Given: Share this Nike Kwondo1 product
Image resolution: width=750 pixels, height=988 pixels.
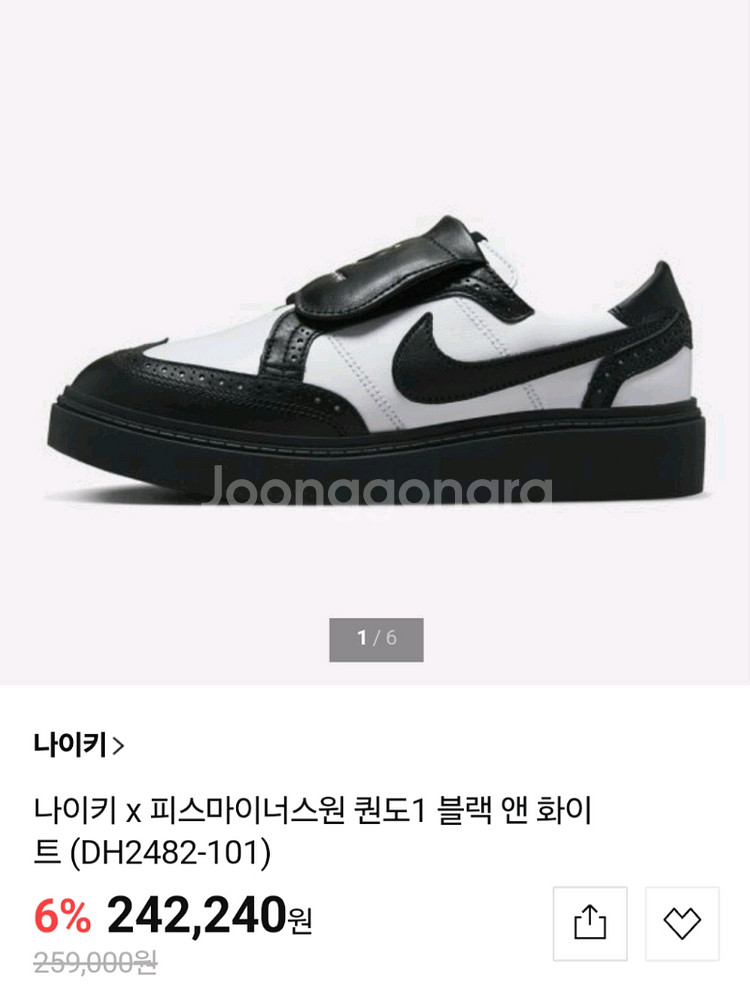Looking at the screenshot, I should click(590, 923).
